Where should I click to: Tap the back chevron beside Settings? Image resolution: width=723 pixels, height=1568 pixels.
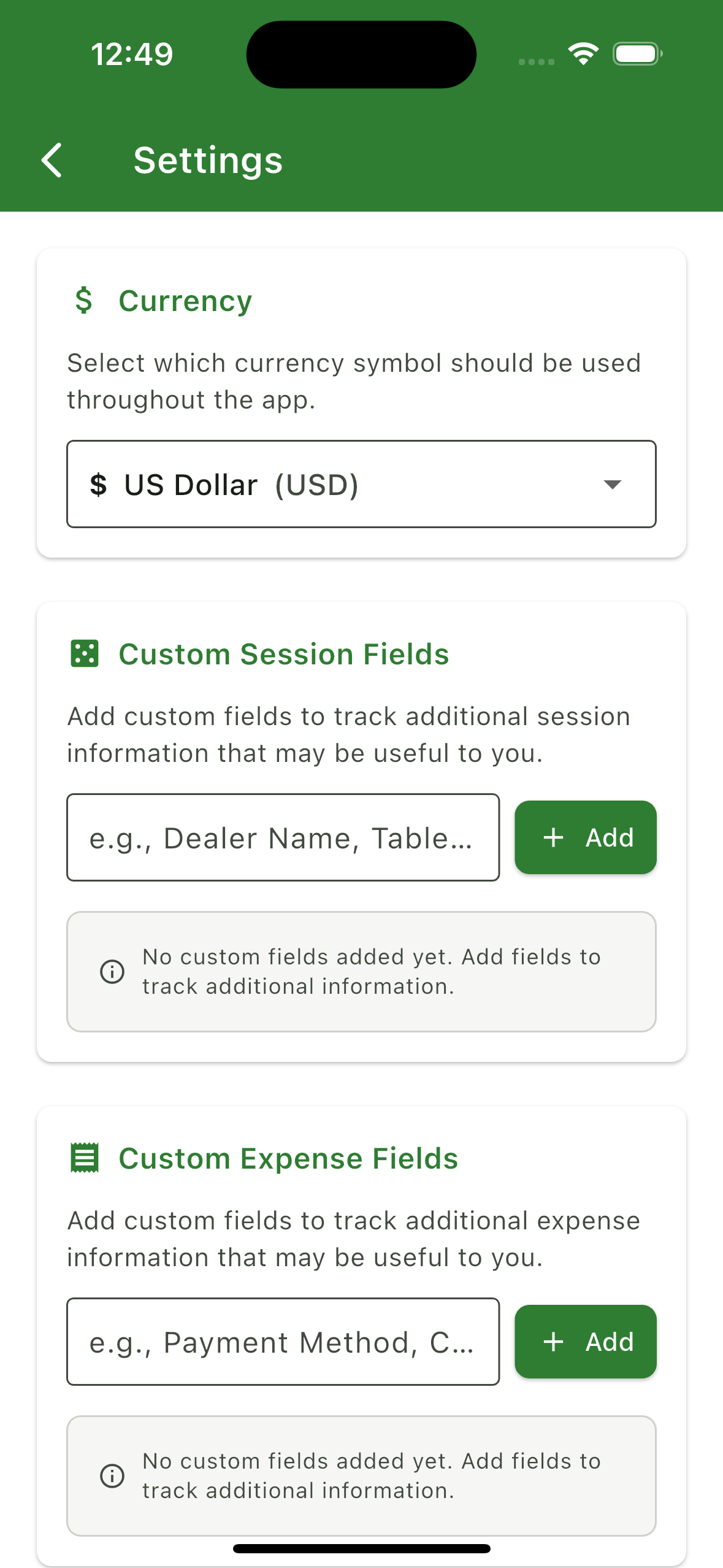pyautogui.click(x=51, y=160)
